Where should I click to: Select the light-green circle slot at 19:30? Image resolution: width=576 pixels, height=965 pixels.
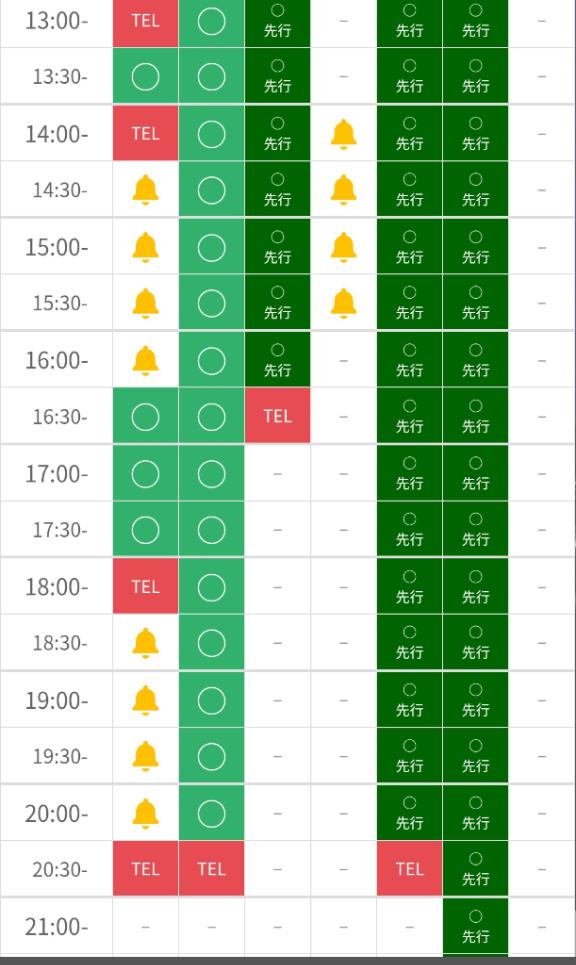212,756
